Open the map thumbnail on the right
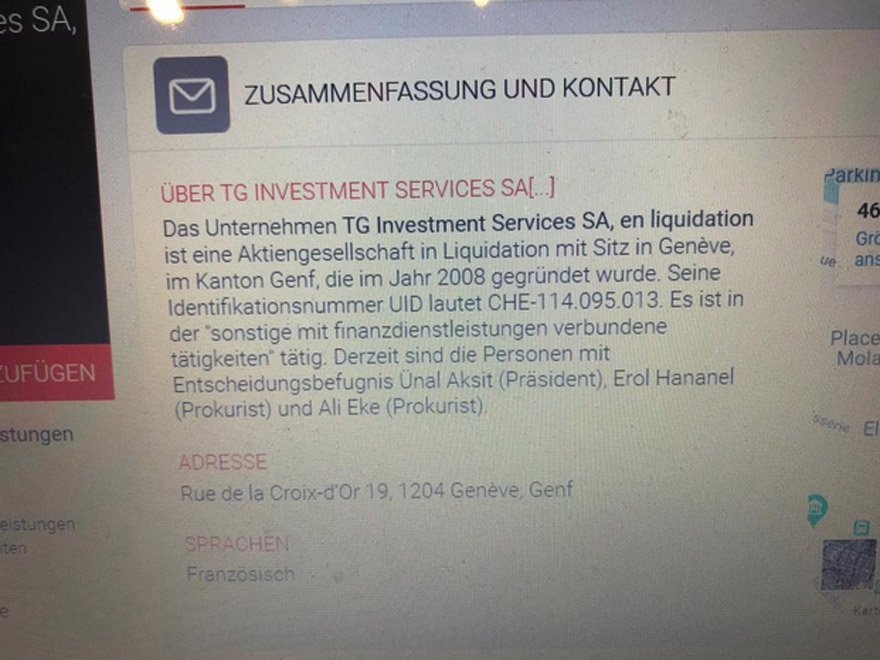Screen dimensions: 880x660 848,567
